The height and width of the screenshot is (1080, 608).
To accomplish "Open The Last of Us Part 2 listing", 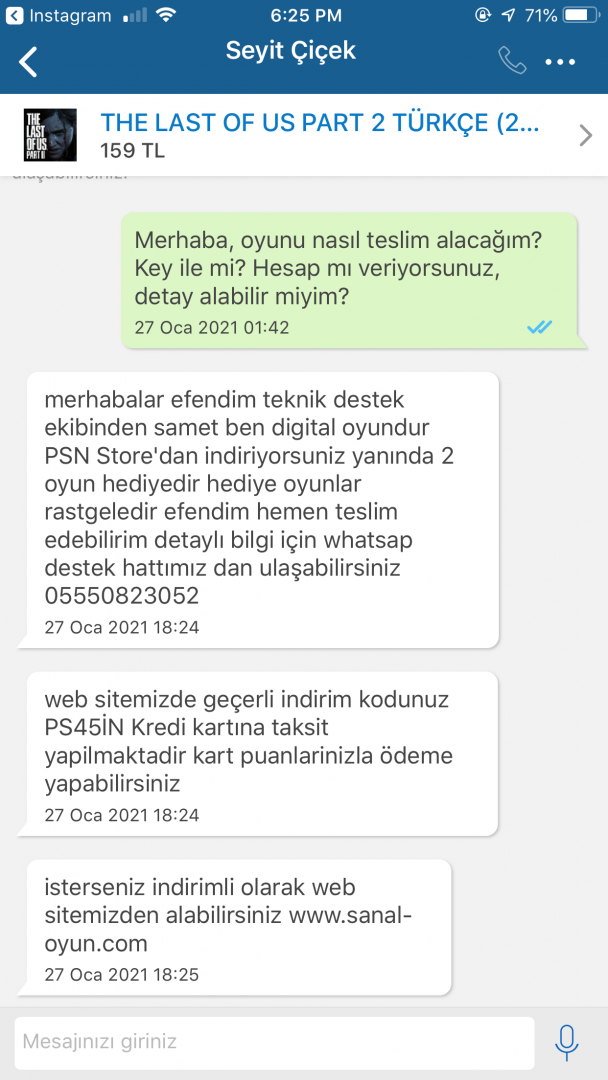I will pos(320,135).
